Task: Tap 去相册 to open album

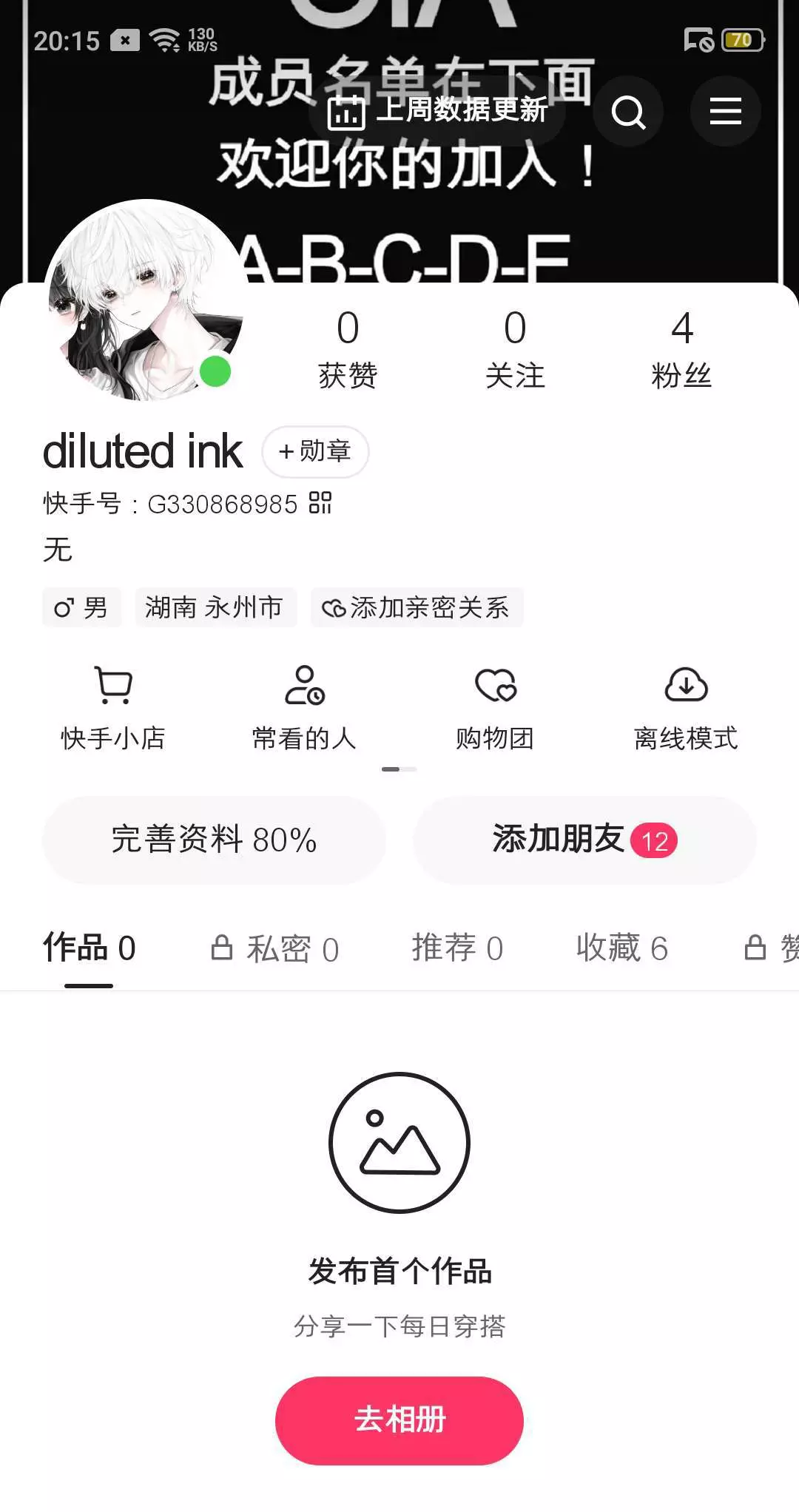Action: point(399,1420)
